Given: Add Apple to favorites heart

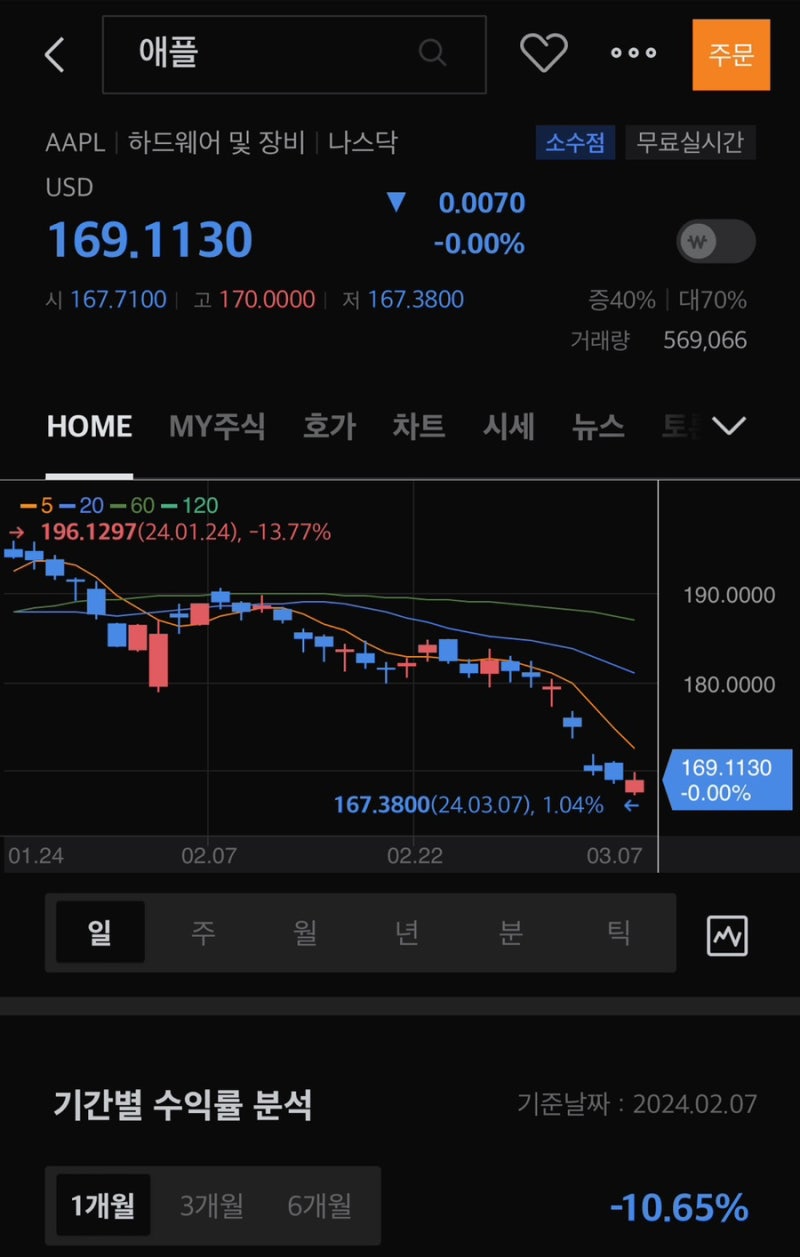Looking at the screenshot, I should pos(543,54).
